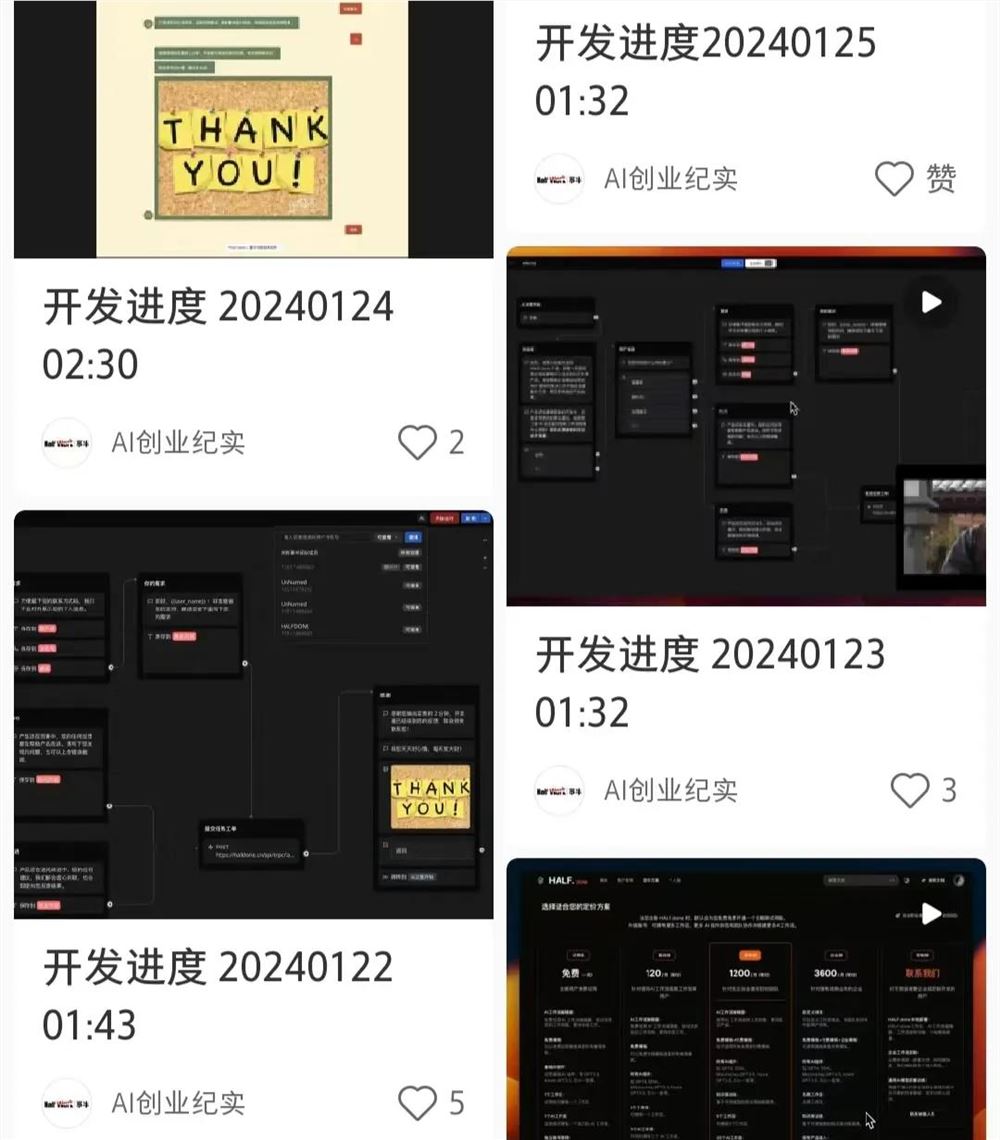Click the red 开始运行 button in the workflow editor

pyautogui.click(x=445, y=518)
